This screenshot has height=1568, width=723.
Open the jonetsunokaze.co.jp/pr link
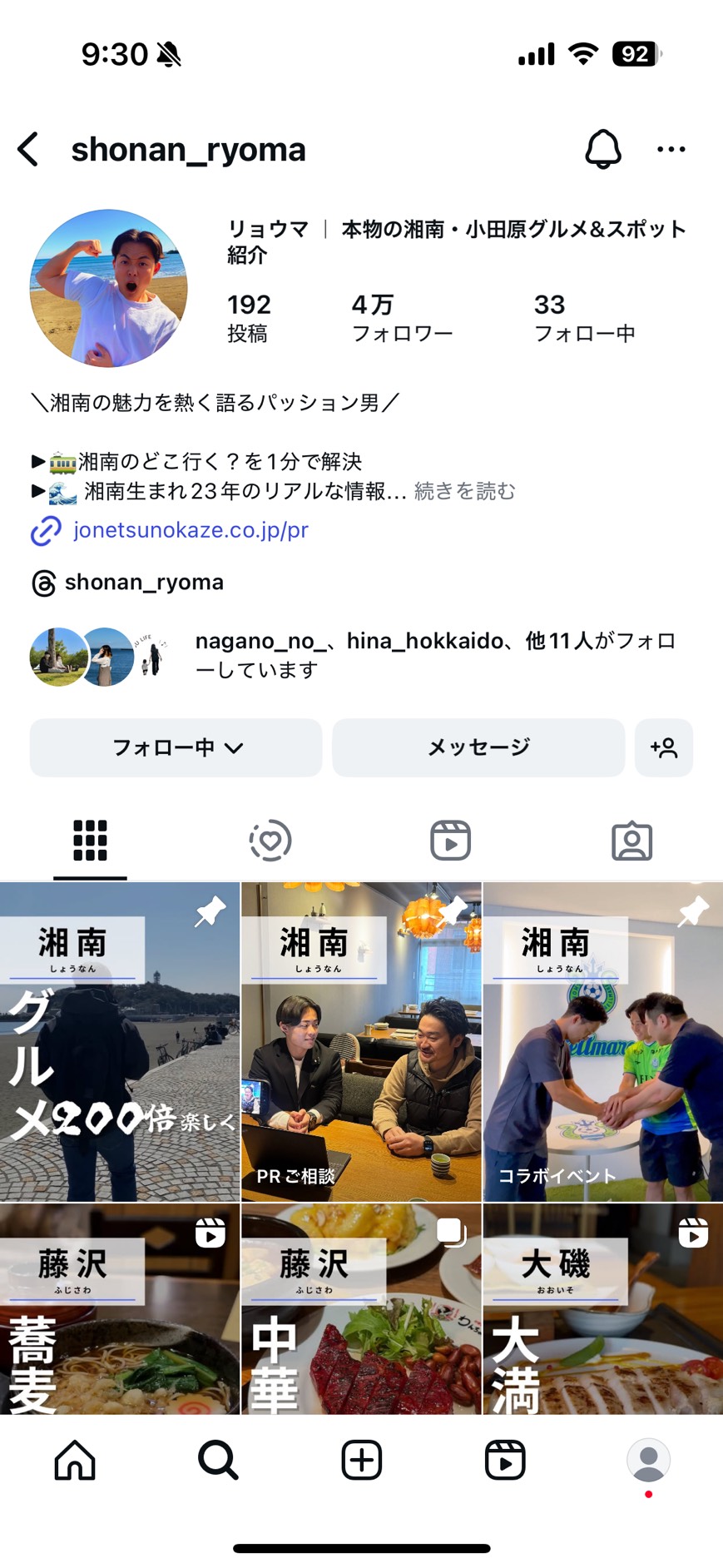coord(190,530)
